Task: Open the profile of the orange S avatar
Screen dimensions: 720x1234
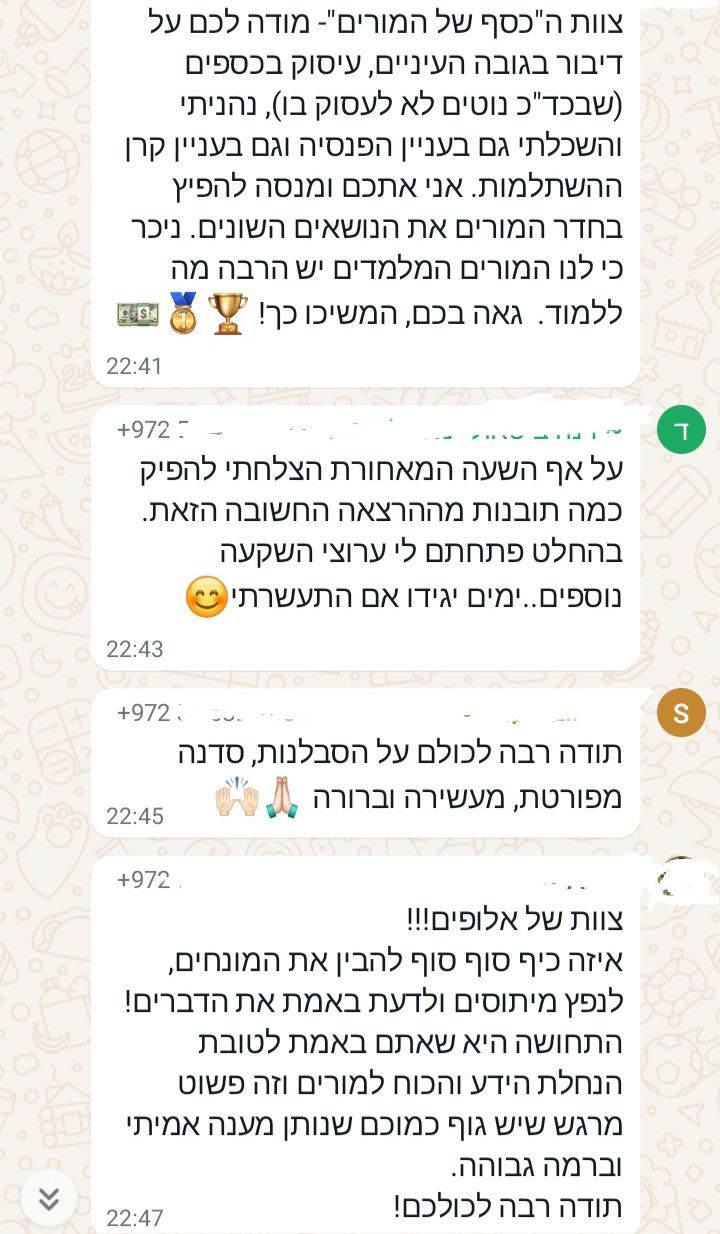Action: (x=681, y=713)
